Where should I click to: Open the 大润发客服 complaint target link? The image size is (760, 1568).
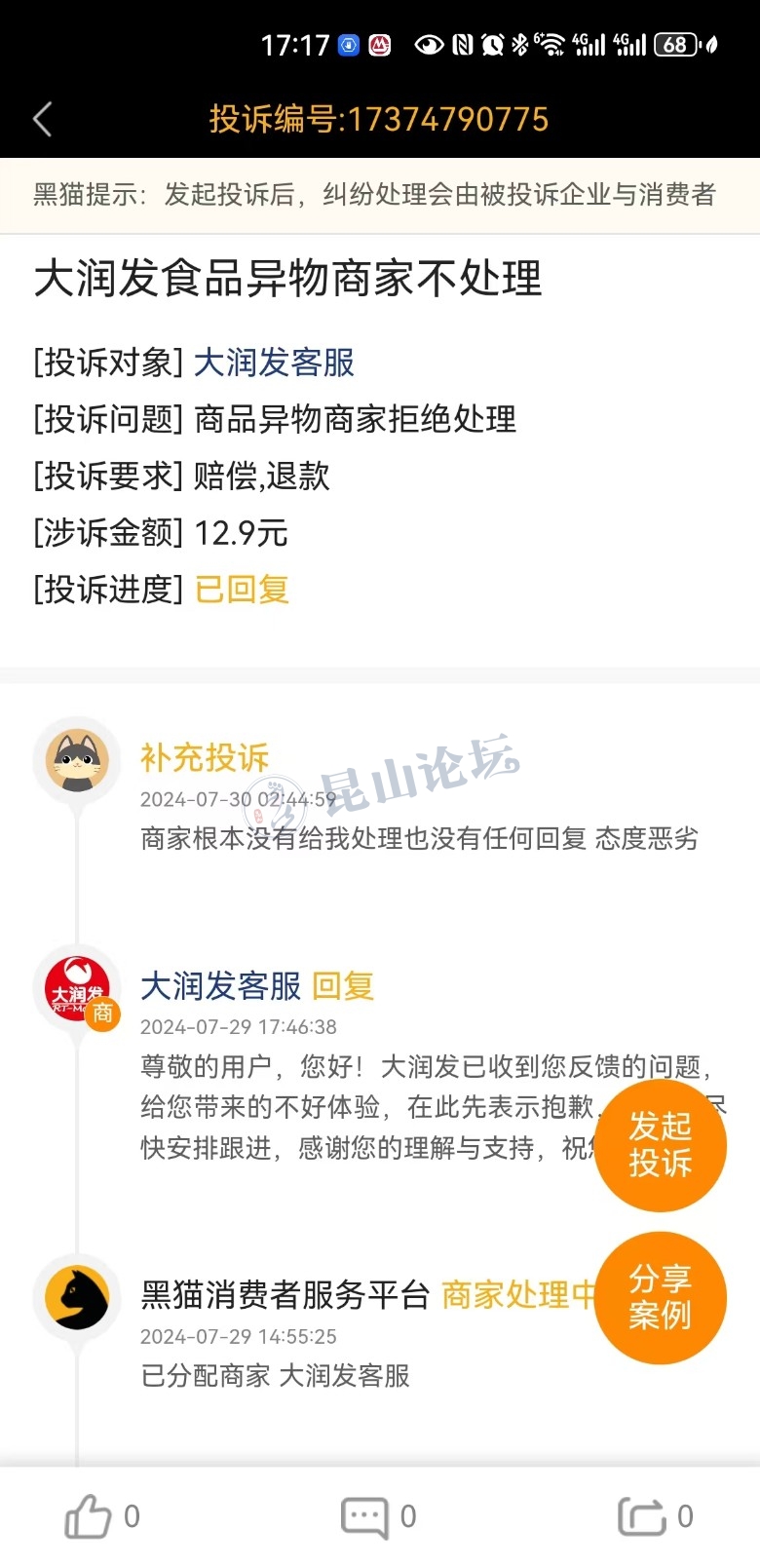point(274,363)
